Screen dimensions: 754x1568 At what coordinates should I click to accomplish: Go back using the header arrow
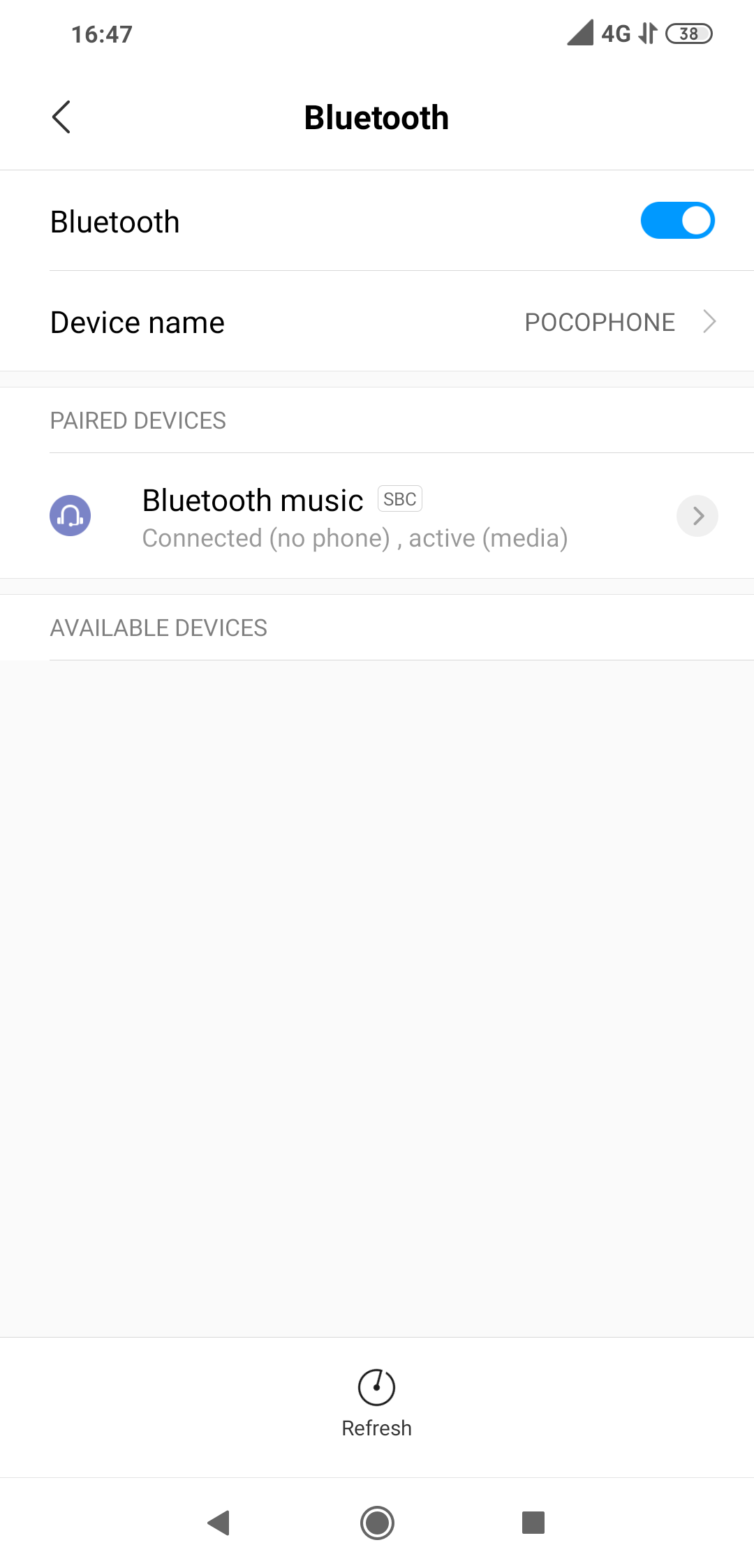(61, 117)
